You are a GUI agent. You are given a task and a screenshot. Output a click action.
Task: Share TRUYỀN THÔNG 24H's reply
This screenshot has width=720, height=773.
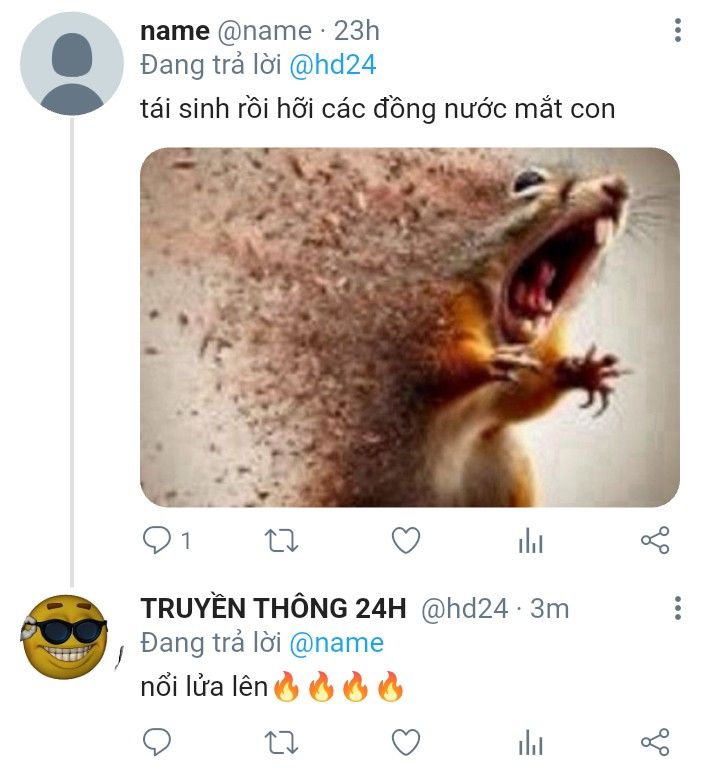tap(654, 741)
